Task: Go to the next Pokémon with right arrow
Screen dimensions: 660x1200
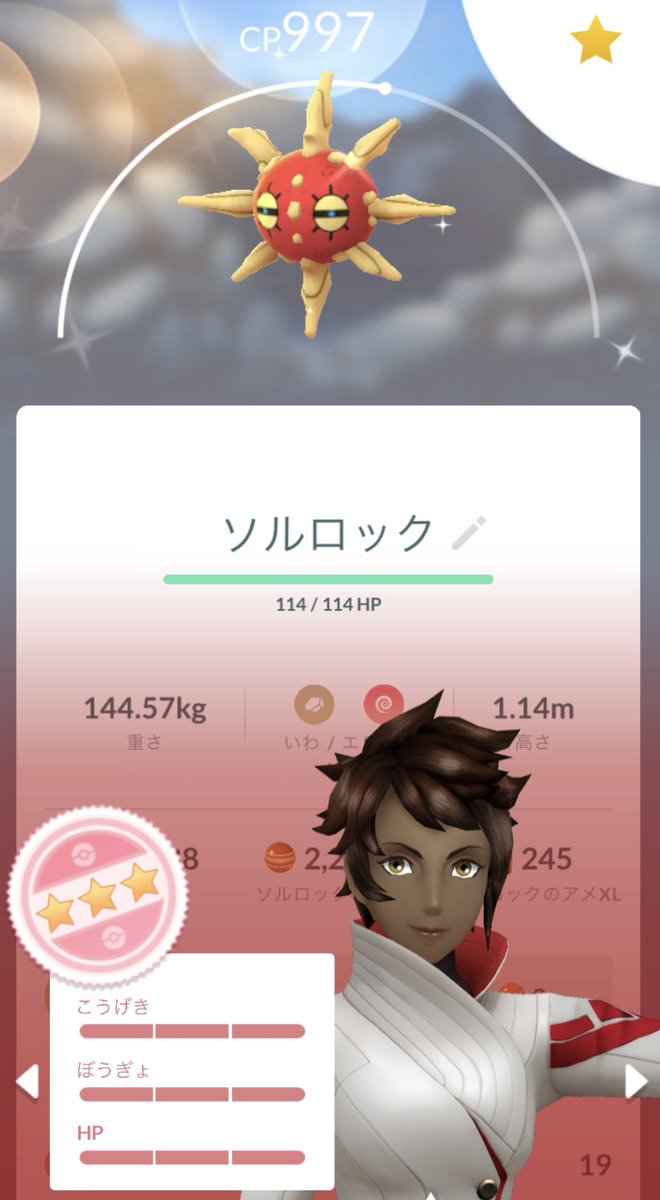Action: (x=636, y=1081)
